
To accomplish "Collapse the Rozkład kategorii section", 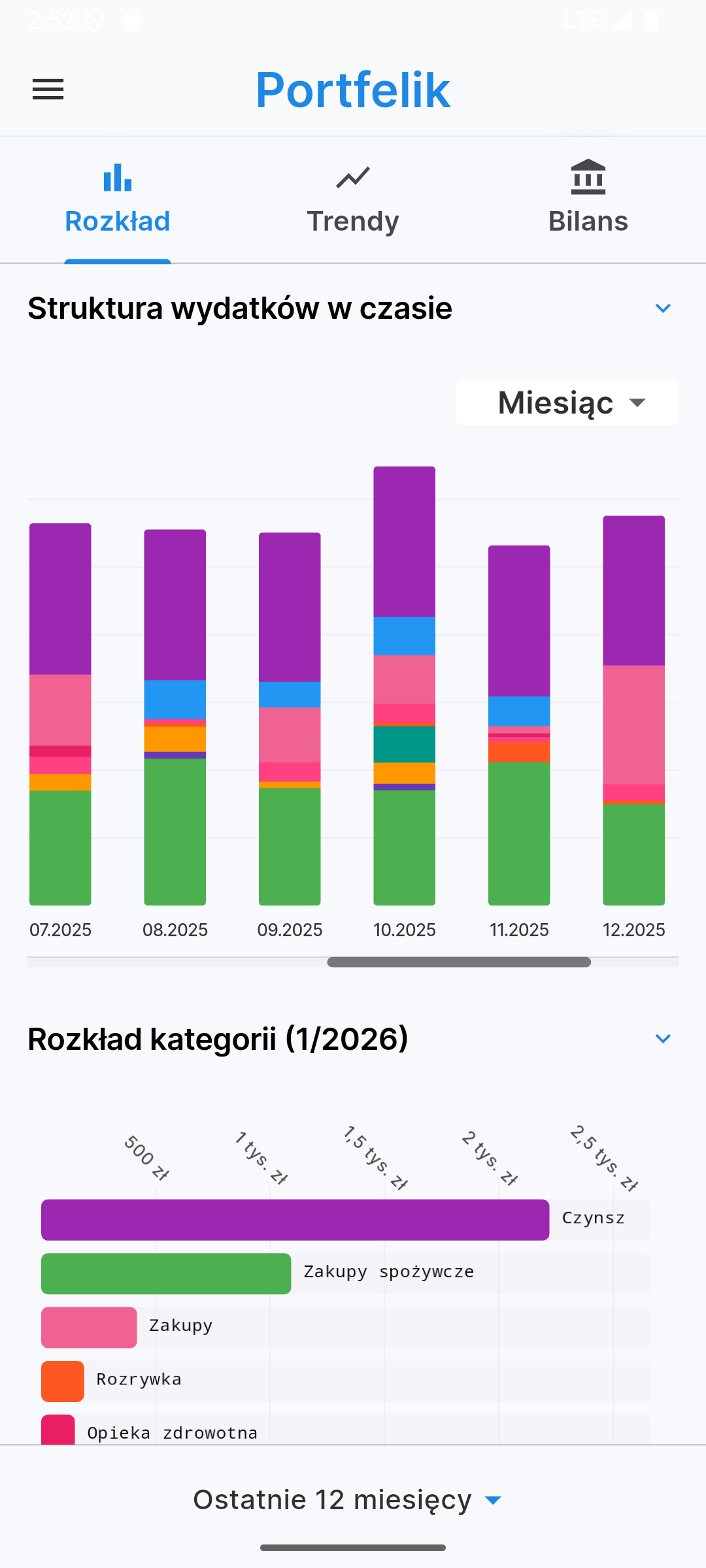I will (663, 1039).
